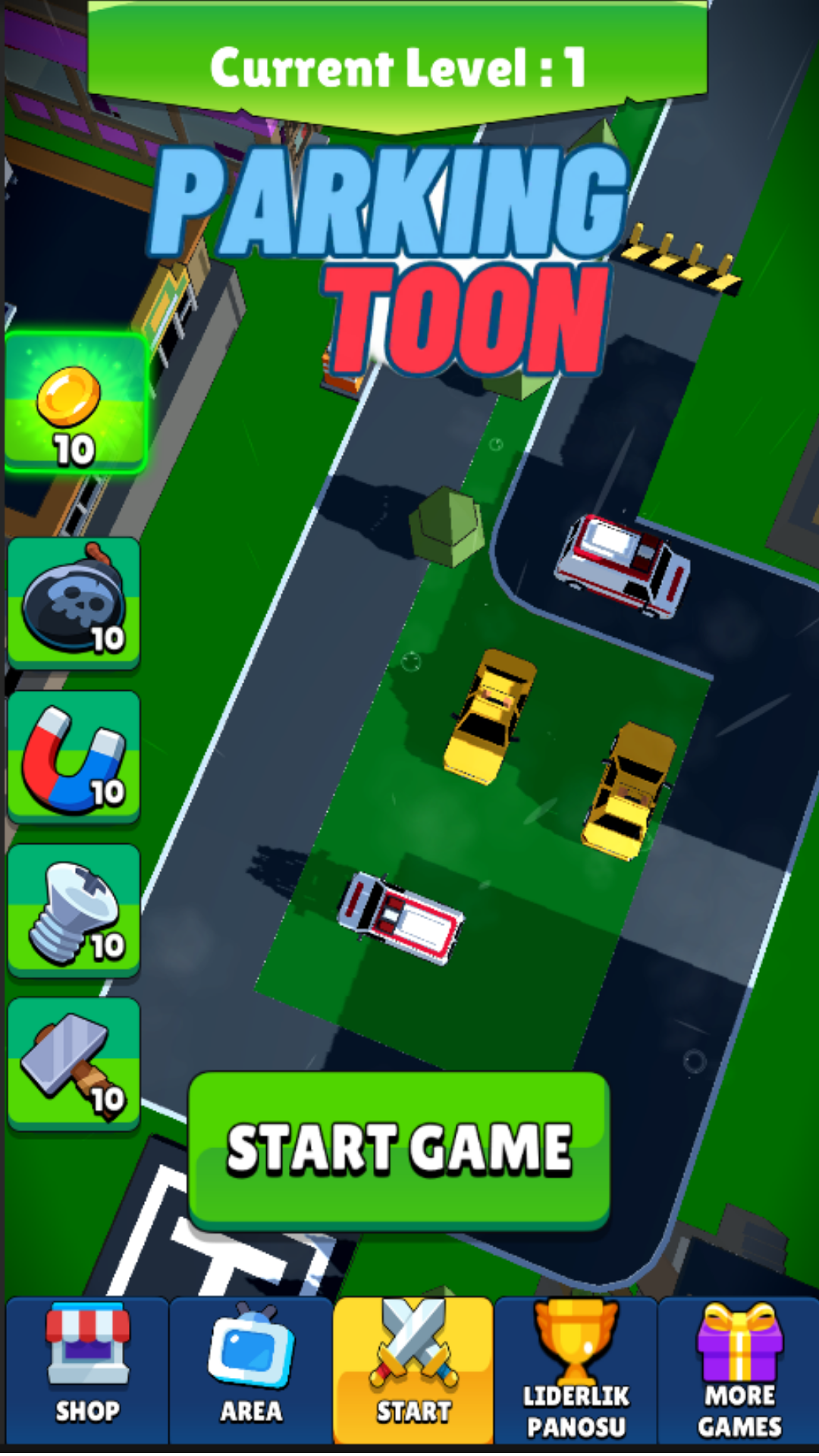Open the Liderlik Panosu leaderboard
Image resolution: width=819 pixels, height=1456 pixels.
coord(576,1371)
